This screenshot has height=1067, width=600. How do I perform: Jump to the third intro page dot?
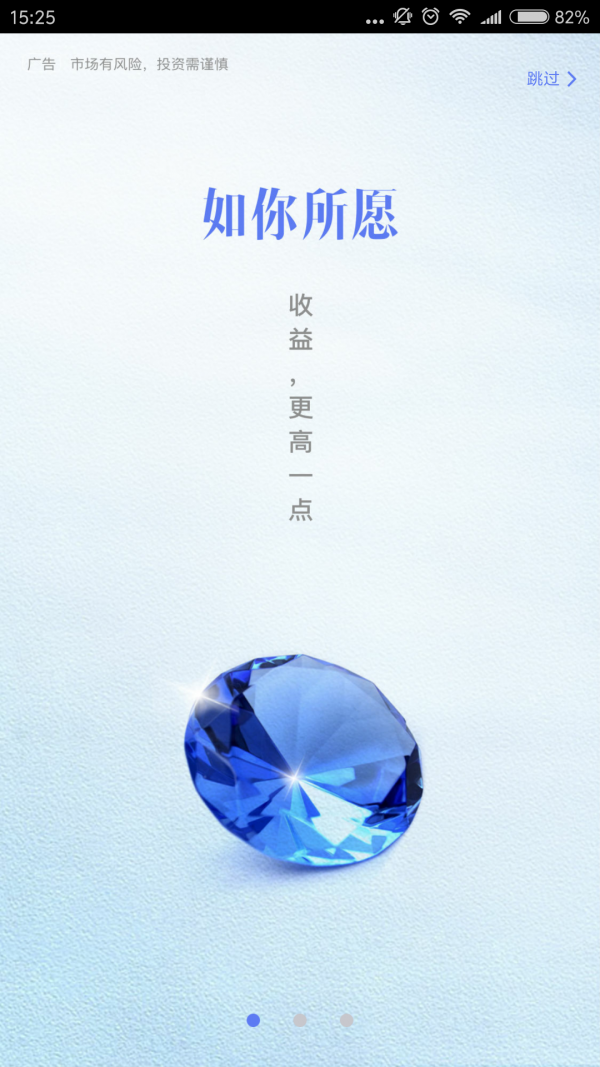pyautogui.click(x=346, y=1020)
